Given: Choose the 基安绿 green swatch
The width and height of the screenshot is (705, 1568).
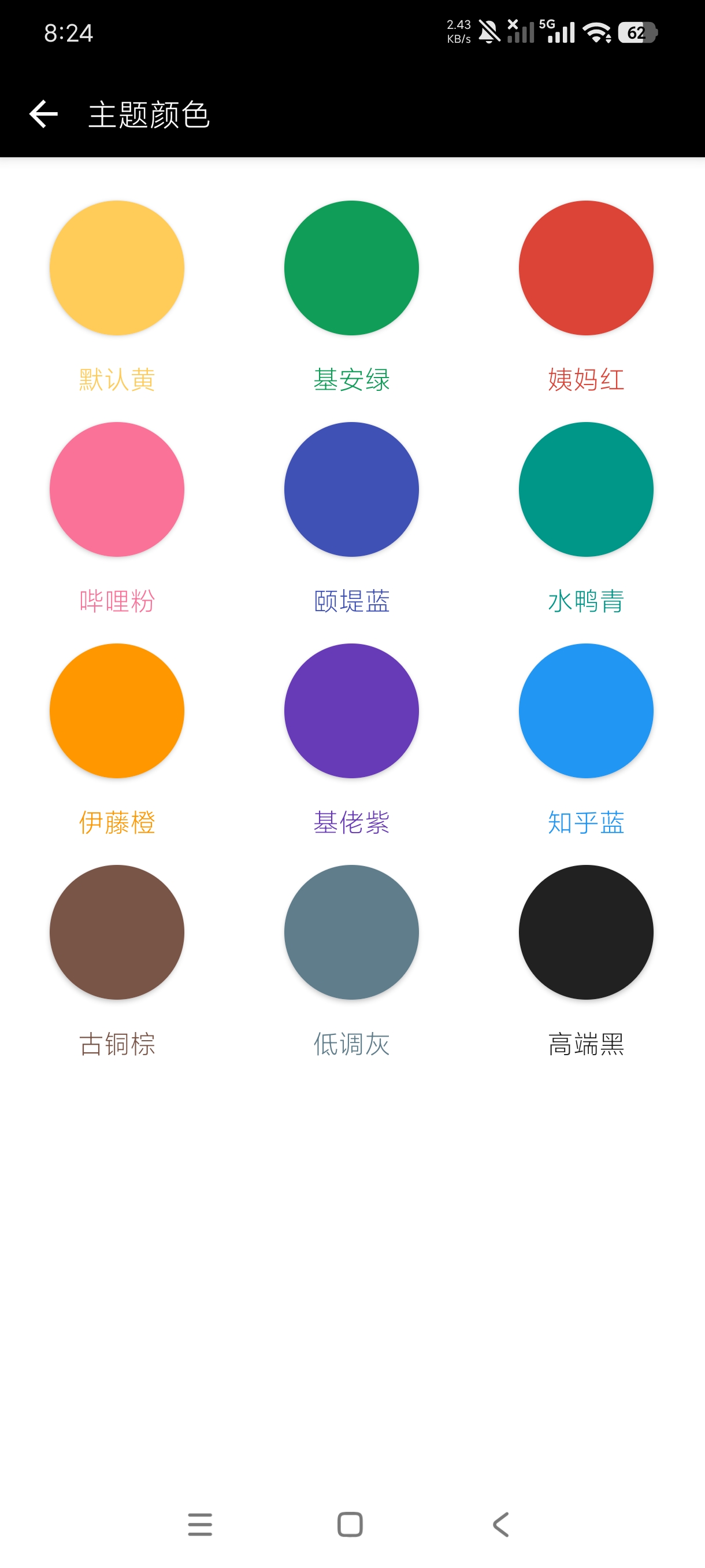Looking at the screenshot, I should (x=351, y=268).
